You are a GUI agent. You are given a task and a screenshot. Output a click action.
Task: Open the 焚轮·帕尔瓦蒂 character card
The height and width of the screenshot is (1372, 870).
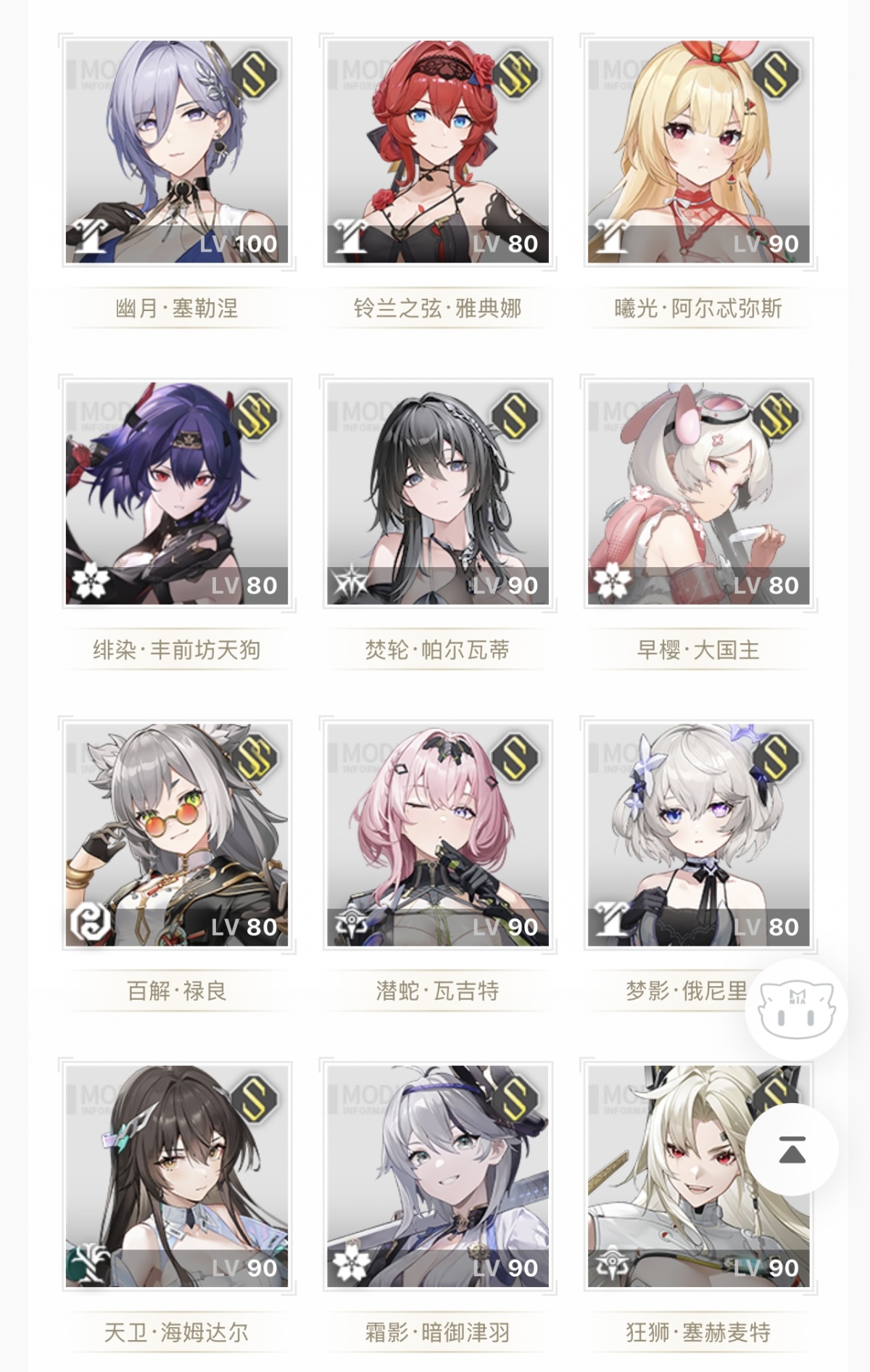pos(437,493)
